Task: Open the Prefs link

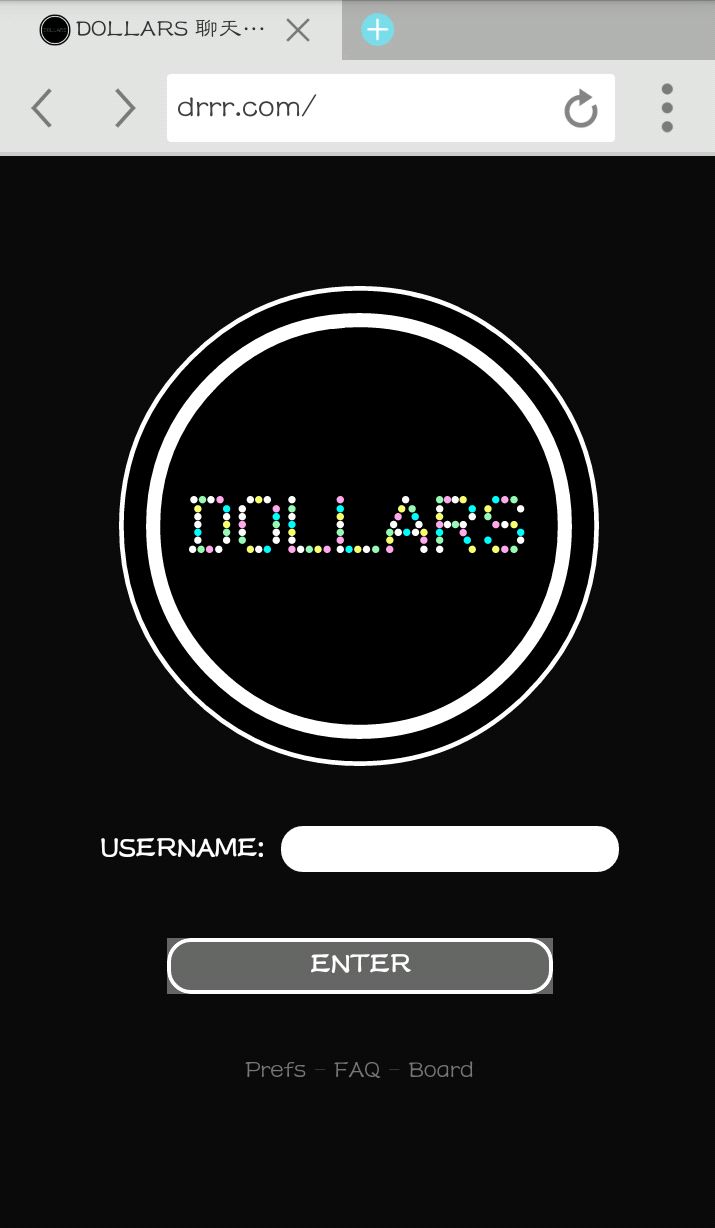Action: [275, 1070]
